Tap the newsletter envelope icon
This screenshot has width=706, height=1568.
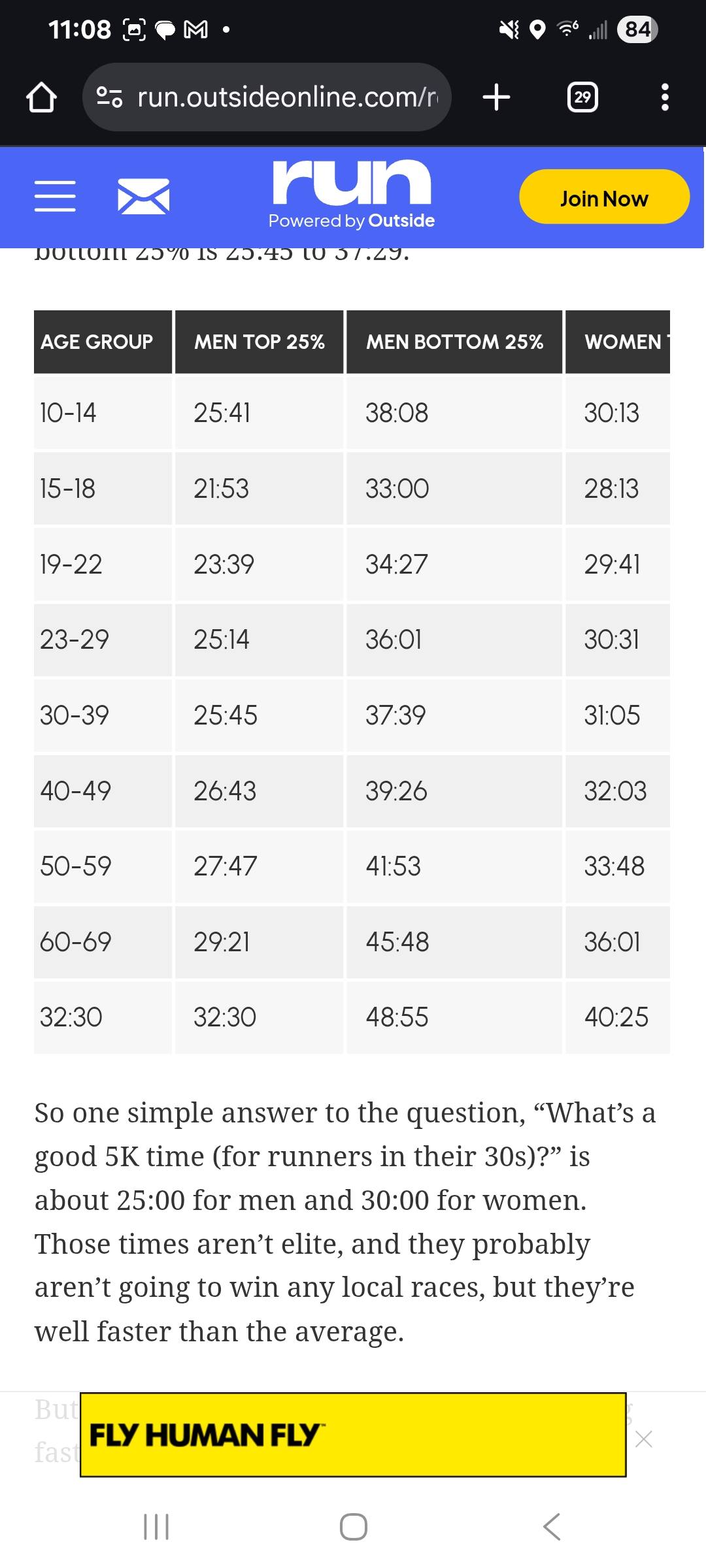click(144, 197)
